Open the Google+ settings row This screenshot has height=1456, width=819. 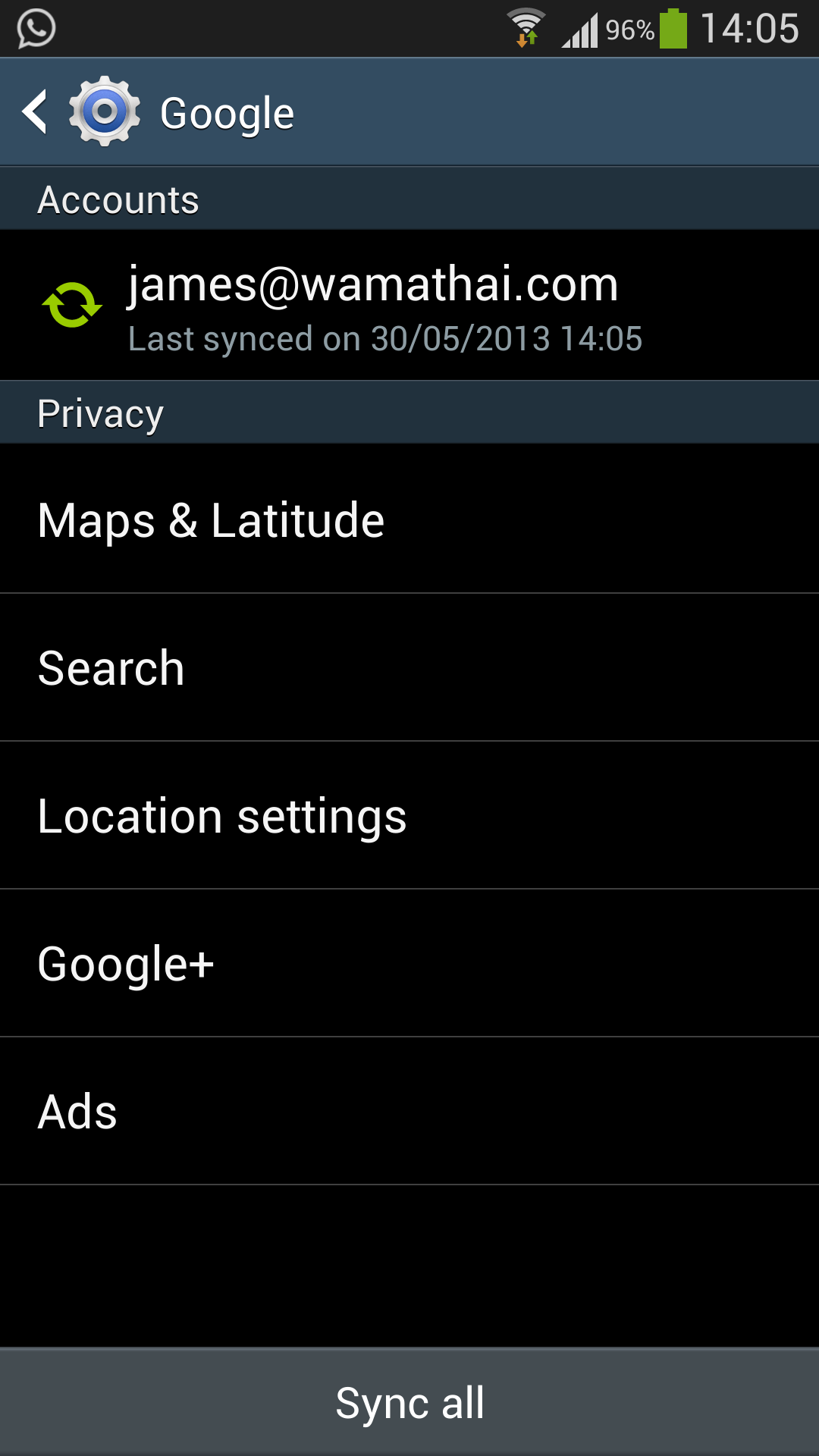pos(409,963)
